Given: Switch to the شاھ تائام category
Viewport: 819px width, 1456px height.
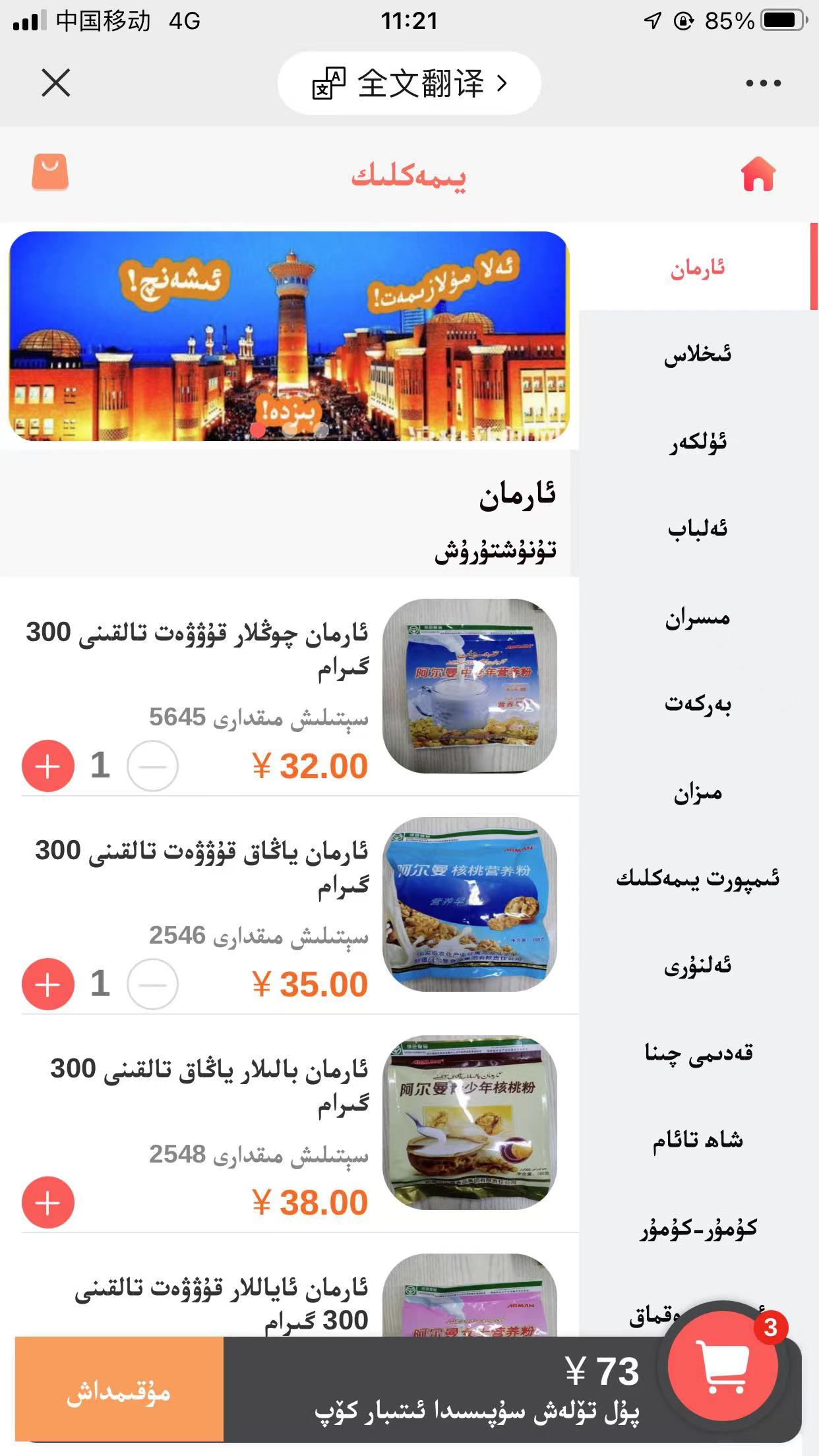Looking at the screenshot, I should tap(698, 1139).
